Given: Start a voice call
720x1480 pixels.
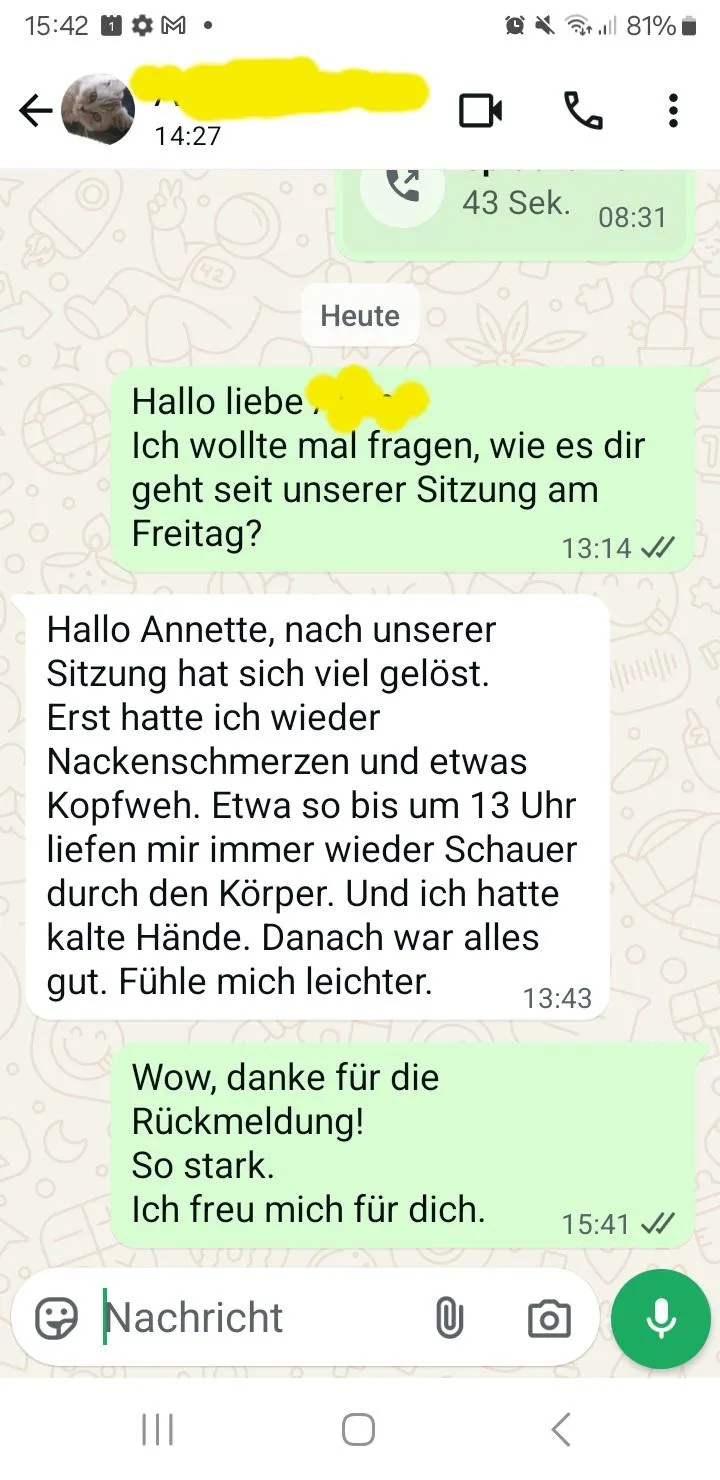Looking at the screenshot, I should click(x=583, y=111).
